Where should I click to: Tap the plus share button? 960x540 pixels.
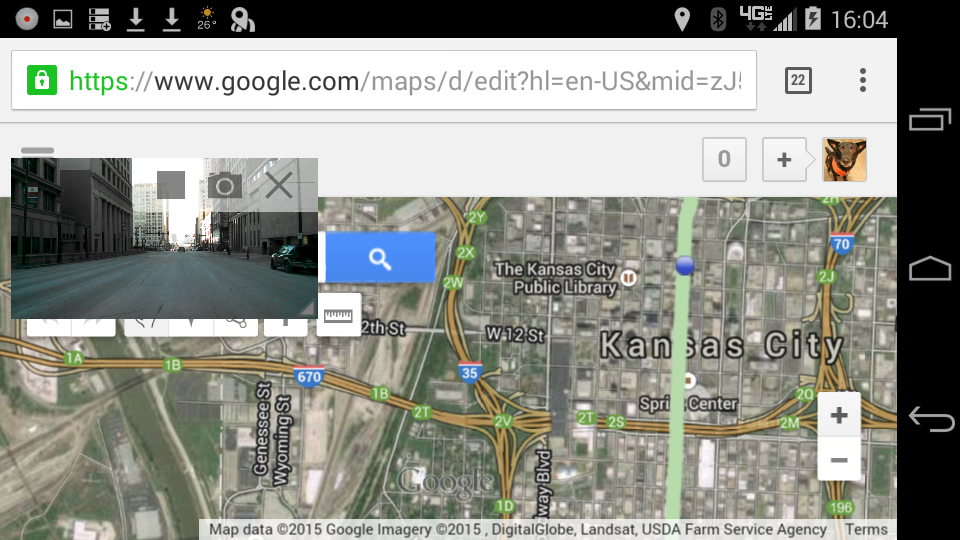tap(784, 159)
